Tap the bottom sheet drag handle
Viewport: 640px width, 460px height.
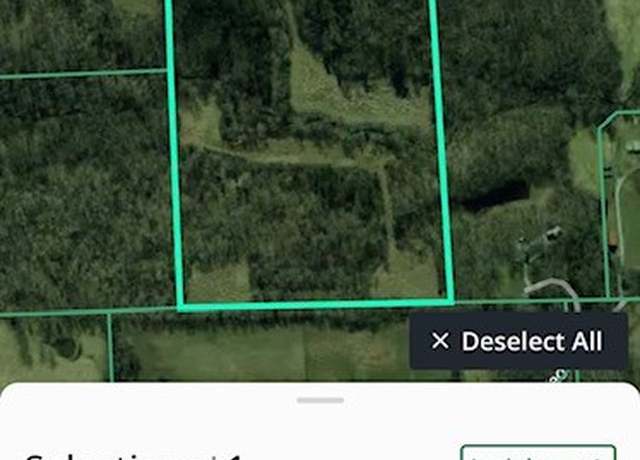320,400
